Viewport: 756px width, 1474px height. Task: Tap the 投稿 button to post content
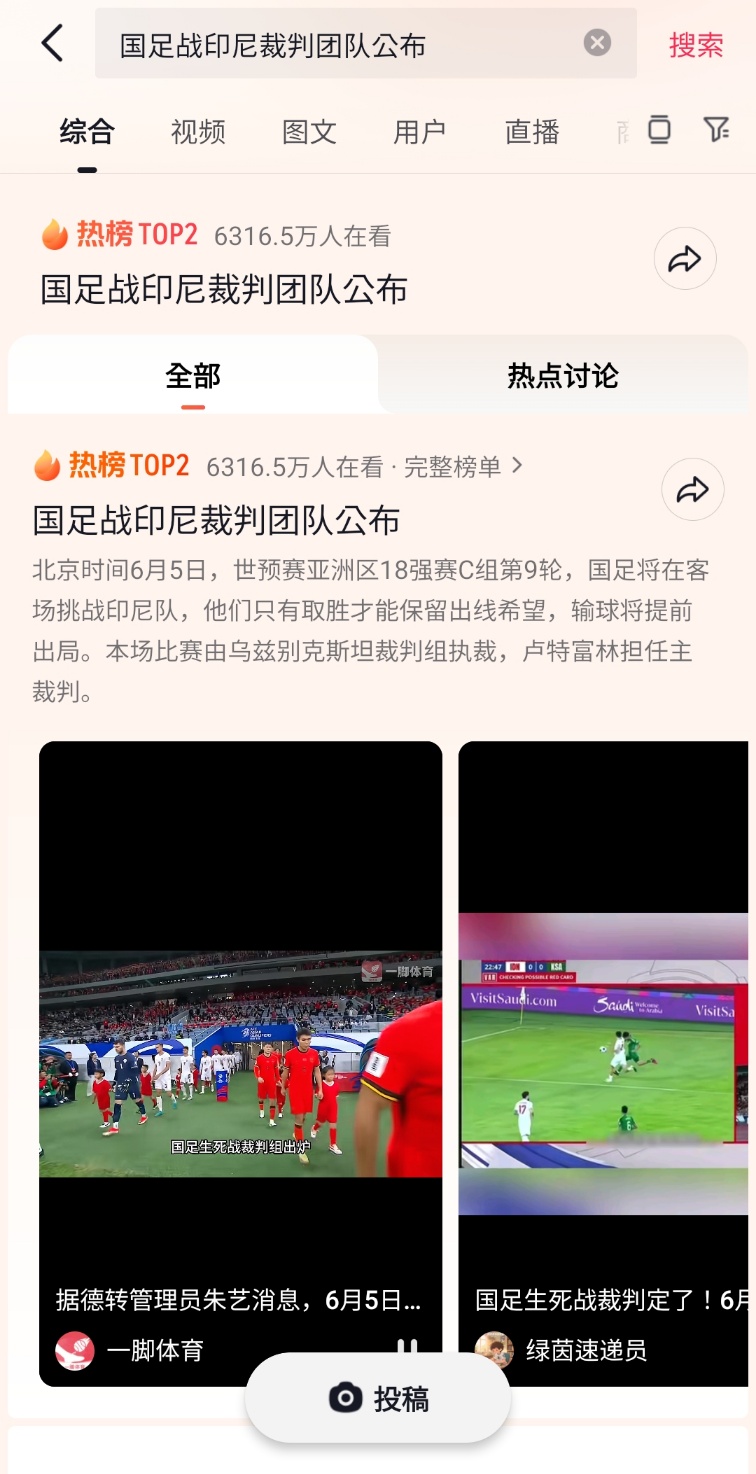pyautogui.click(x=378, y=1400)
